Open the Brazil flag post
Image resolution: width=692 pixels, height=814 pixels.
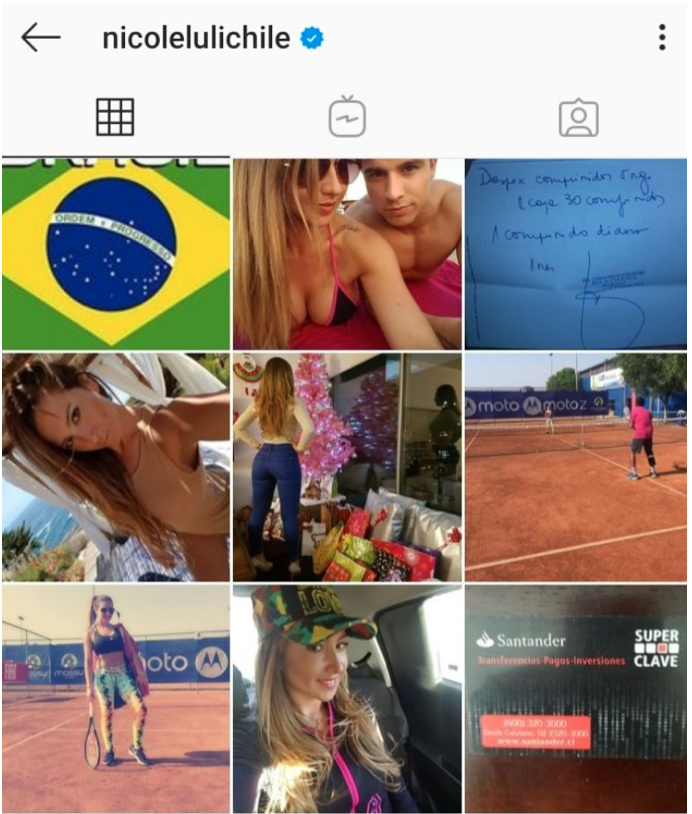coord(115,254)
